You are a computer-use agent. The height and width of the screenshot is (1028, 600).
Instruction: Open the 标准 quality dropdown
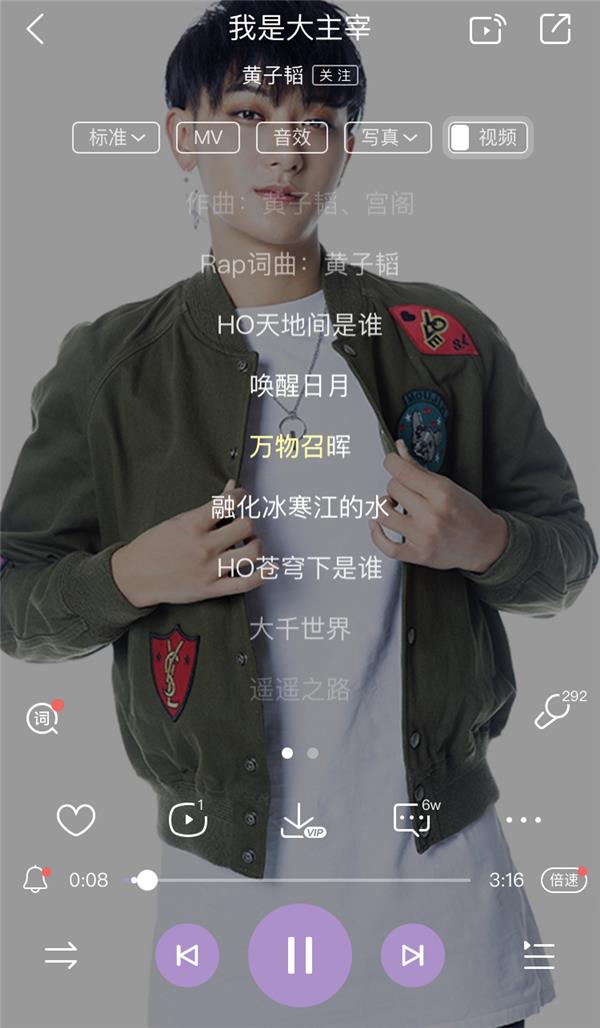click(116, 138)
